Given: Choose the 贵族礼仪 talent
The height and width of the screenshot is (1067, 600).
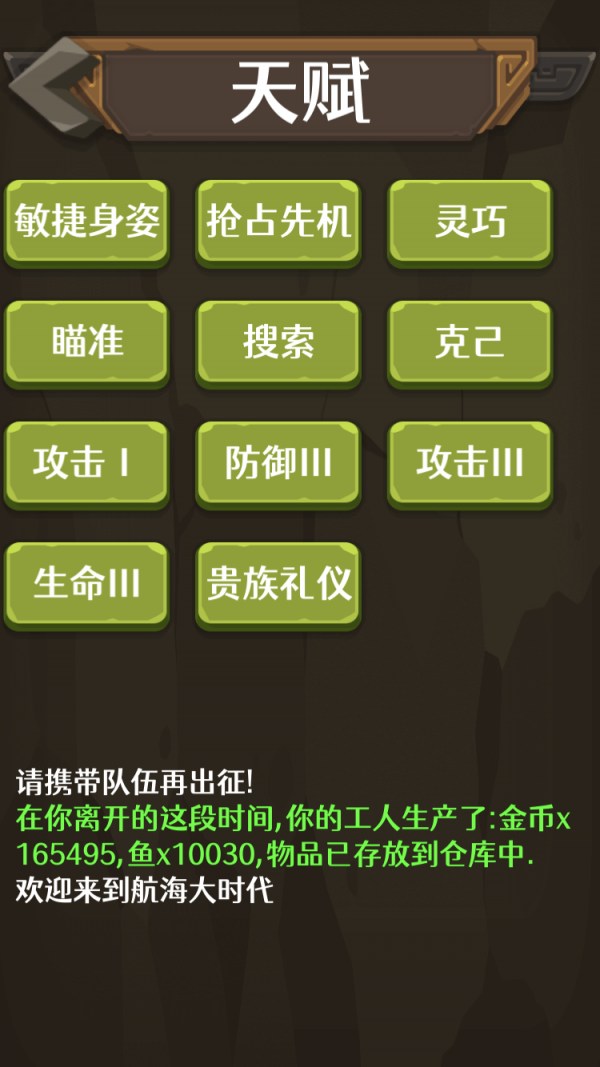Looking at the screenshot, I should (x=278, y=585).
